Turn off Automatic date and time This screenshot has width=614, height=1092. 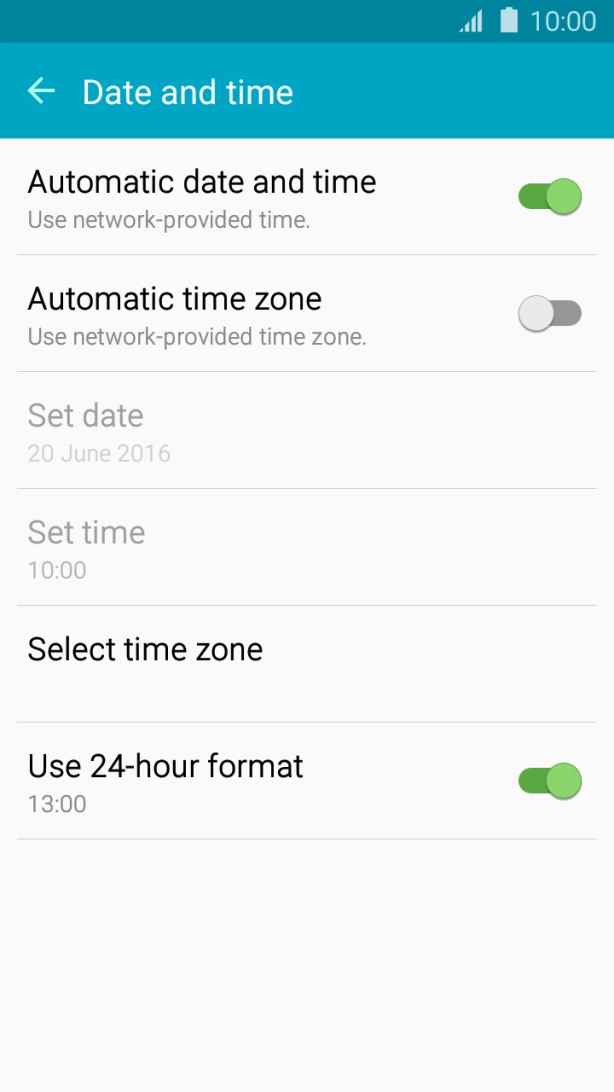(x=549, y=197)
